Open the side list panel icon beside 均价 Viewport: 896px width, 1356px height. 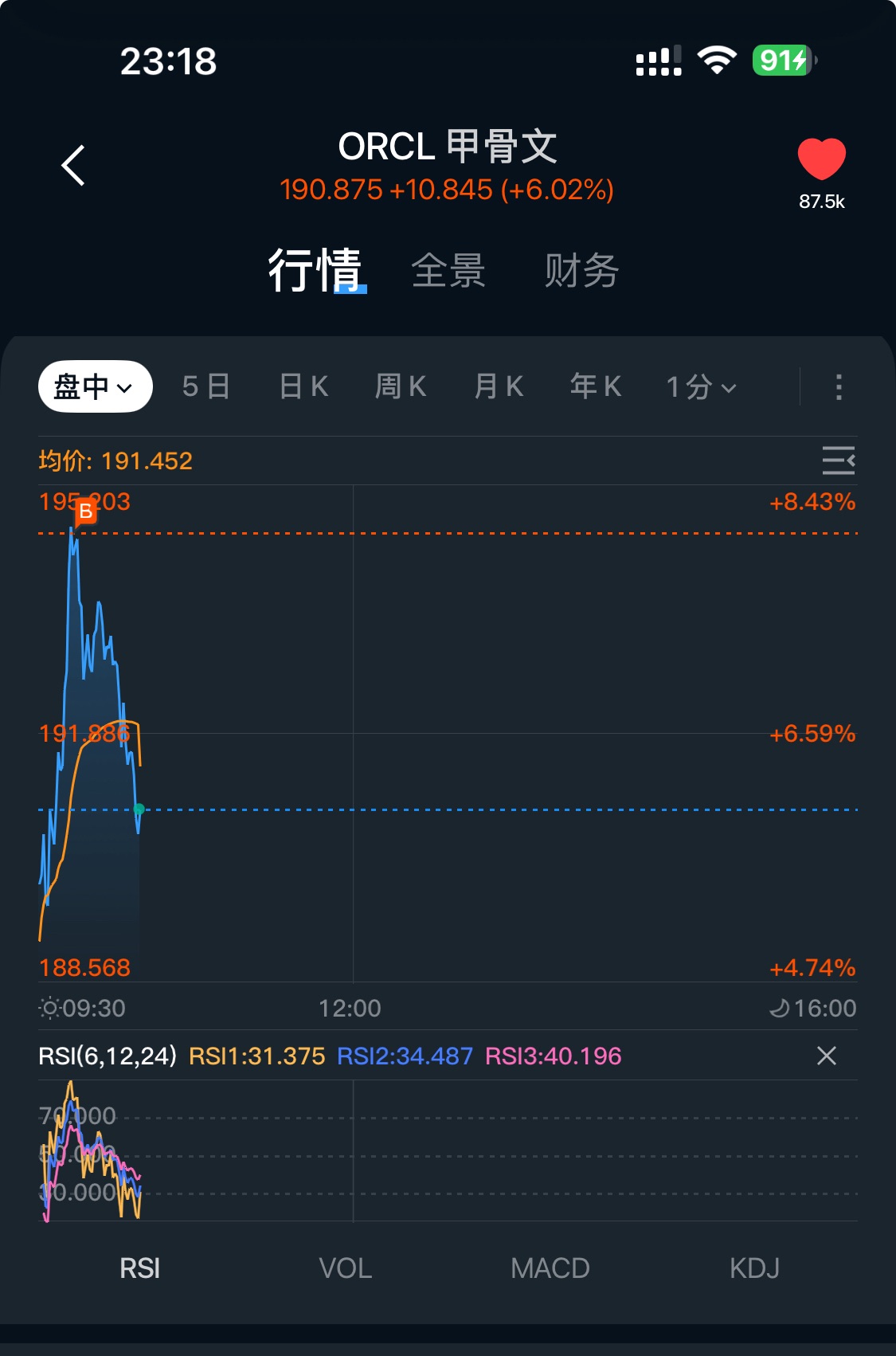[838, 460]
